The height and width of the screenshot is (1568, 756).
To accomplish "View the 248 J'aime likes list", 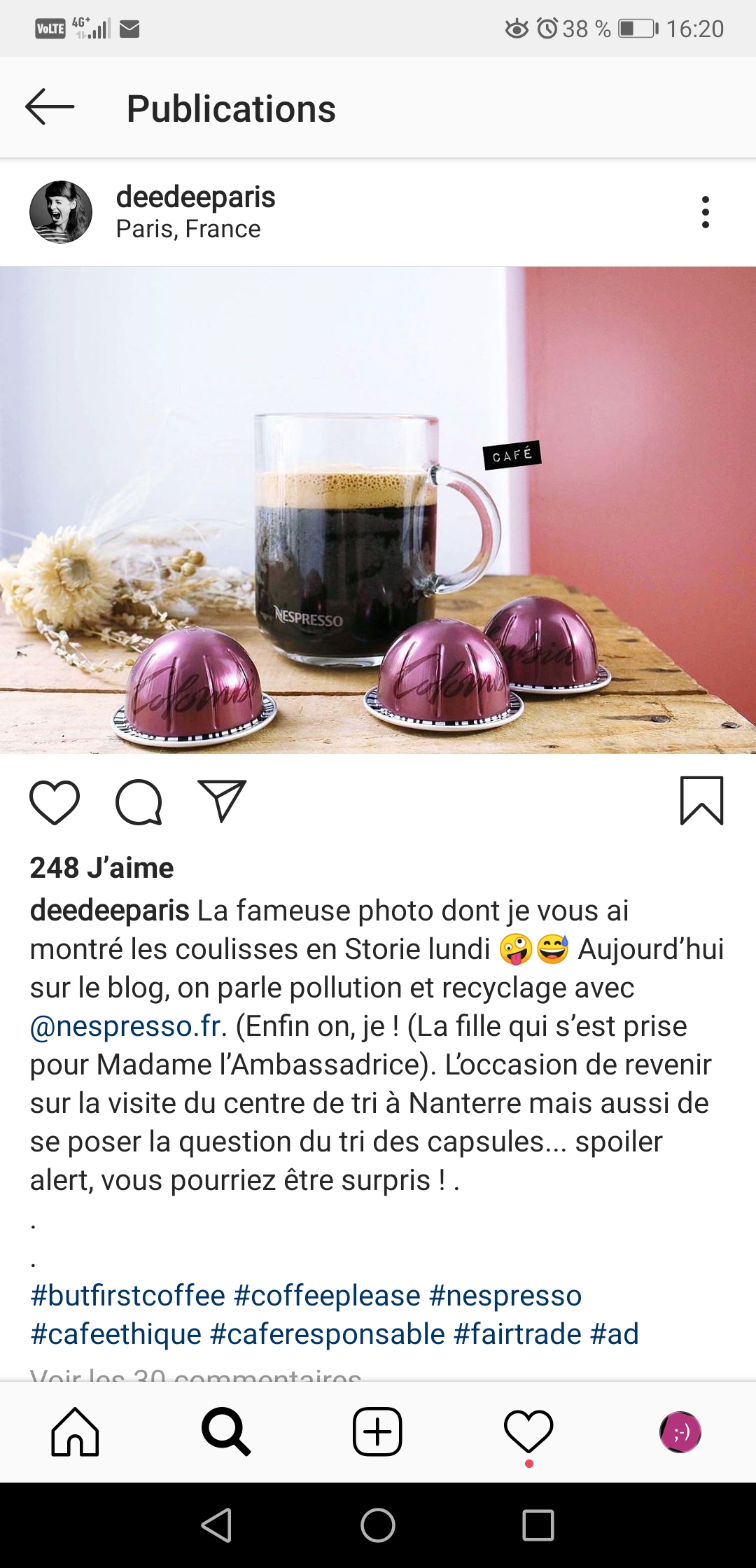I will click(x=101, y=868).
